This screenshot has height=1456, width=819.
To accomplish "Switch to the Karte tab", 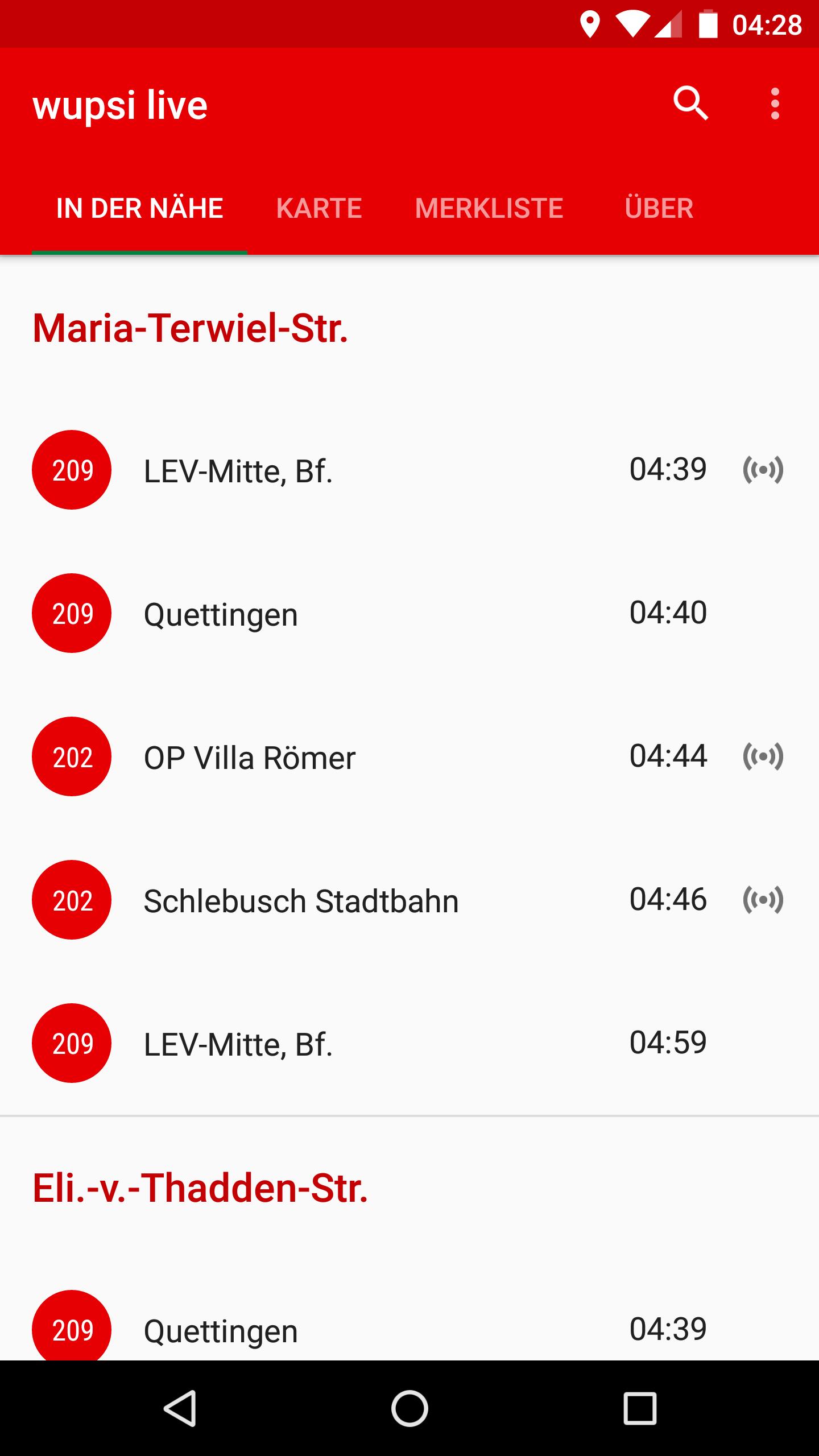I will 319,208.
